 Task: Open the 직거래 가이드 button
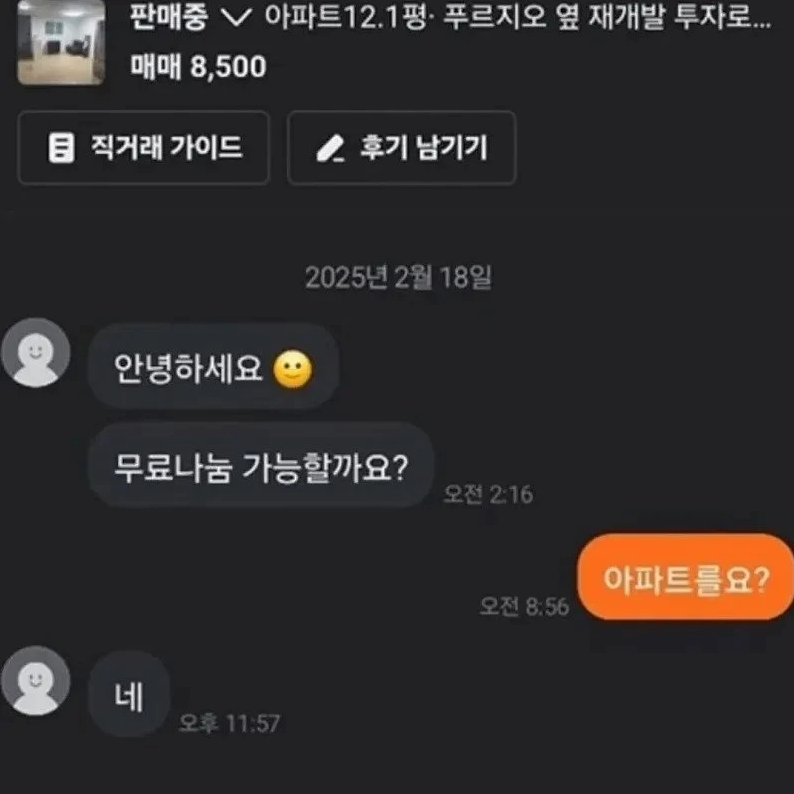[144, 149]
